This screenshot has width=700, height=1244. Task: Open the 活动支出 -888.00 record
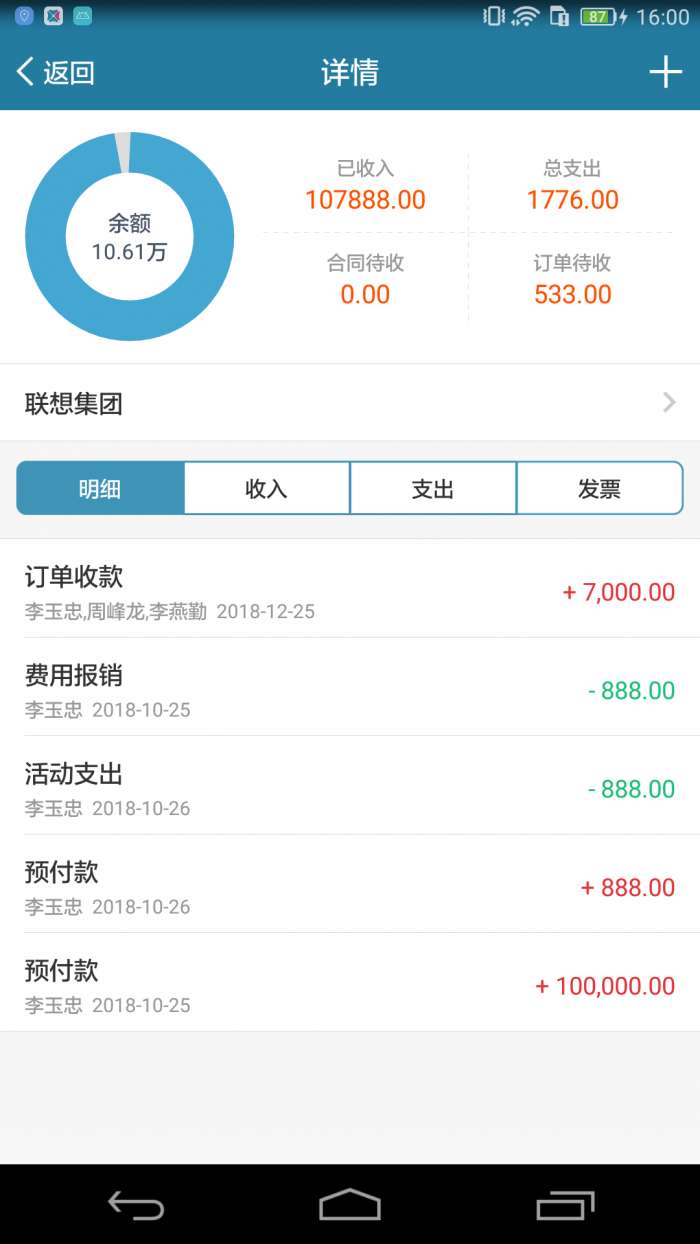tap(350, 788)
